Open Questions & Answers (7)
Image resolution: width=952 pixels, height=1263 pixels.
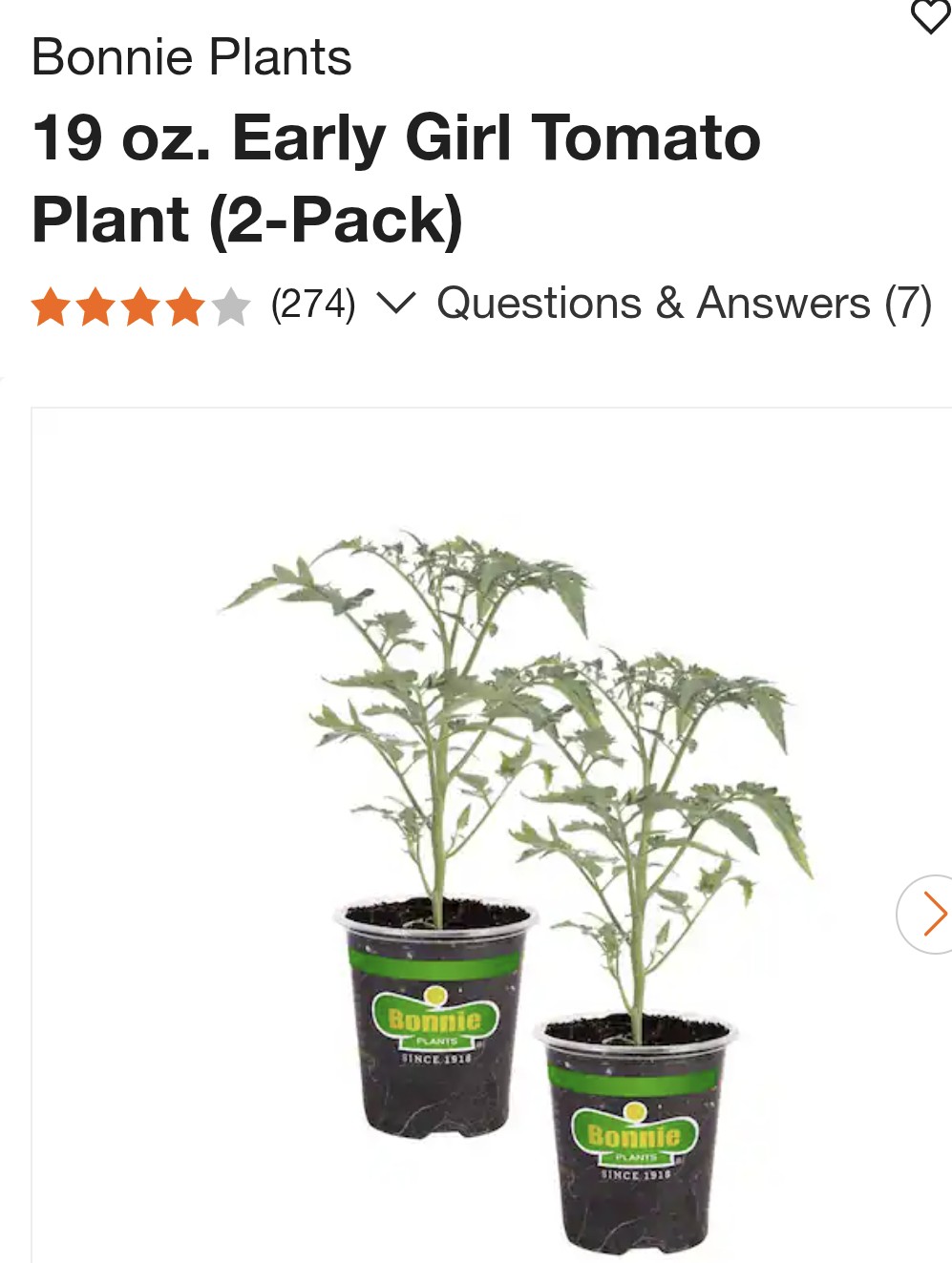tap(684, 304)
